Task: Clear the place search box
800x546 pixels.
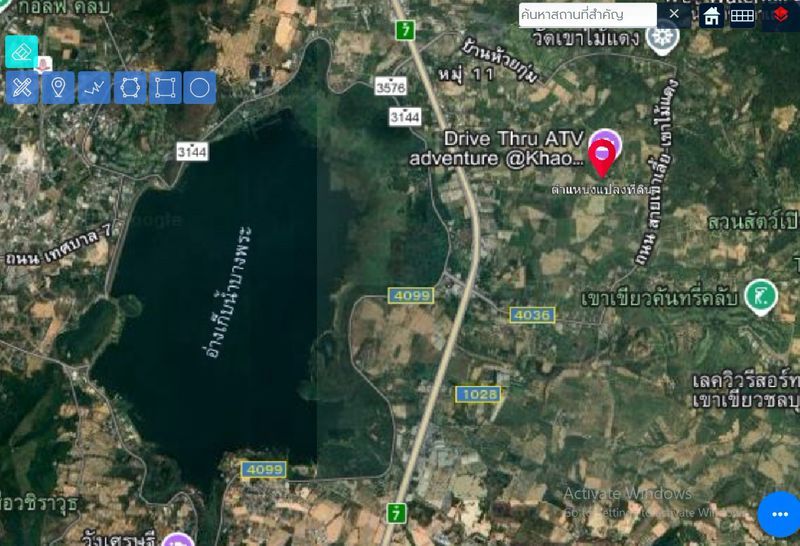Action: pos(675,15)
